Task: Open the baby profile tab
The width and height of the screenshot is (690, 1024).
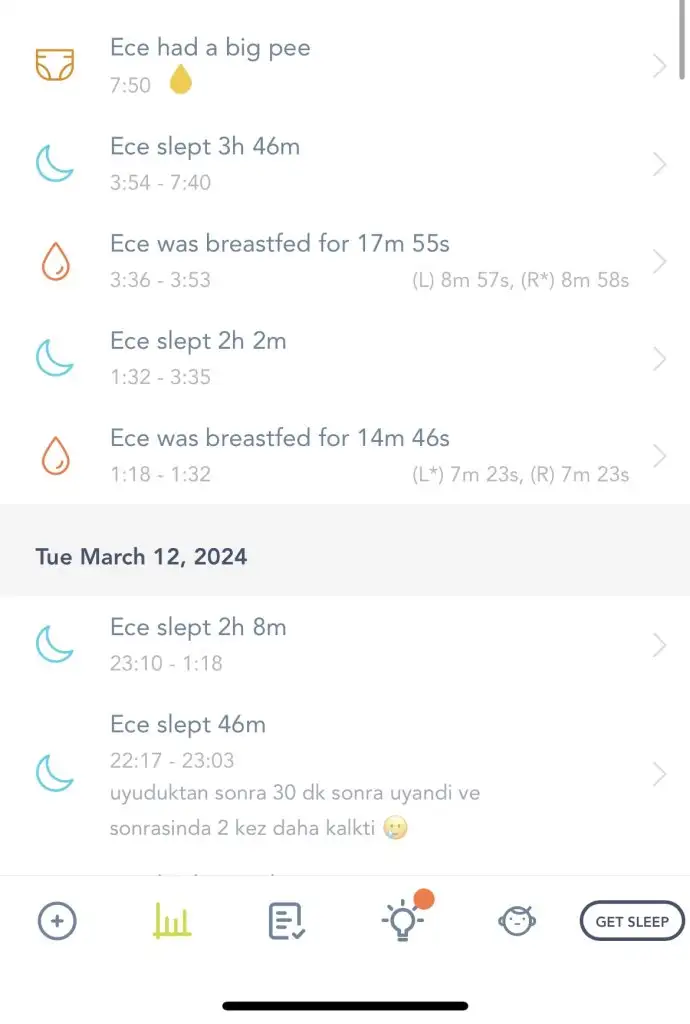Action: [517, 921]
